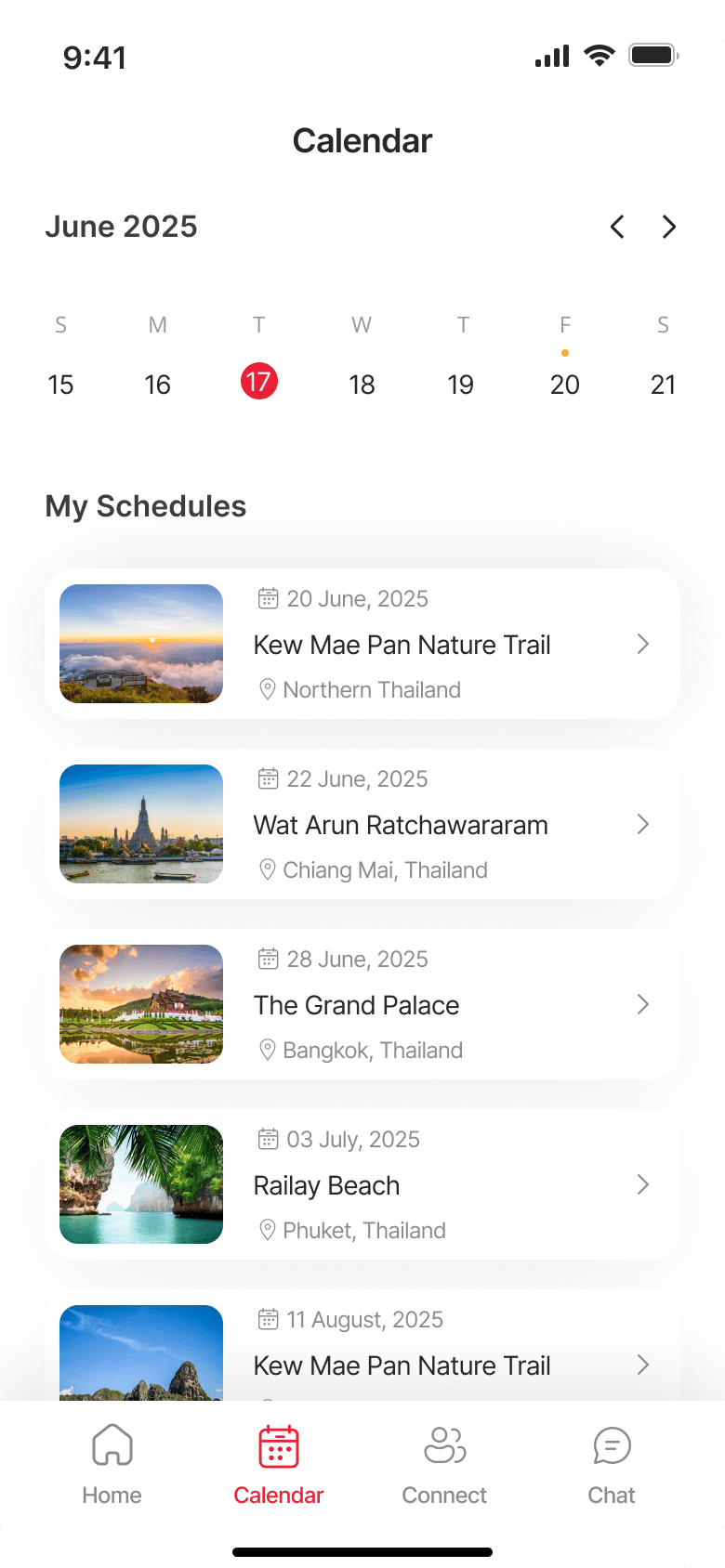Go to the next week
This screenshot has height=1568, width=725.
pos(669,227)
